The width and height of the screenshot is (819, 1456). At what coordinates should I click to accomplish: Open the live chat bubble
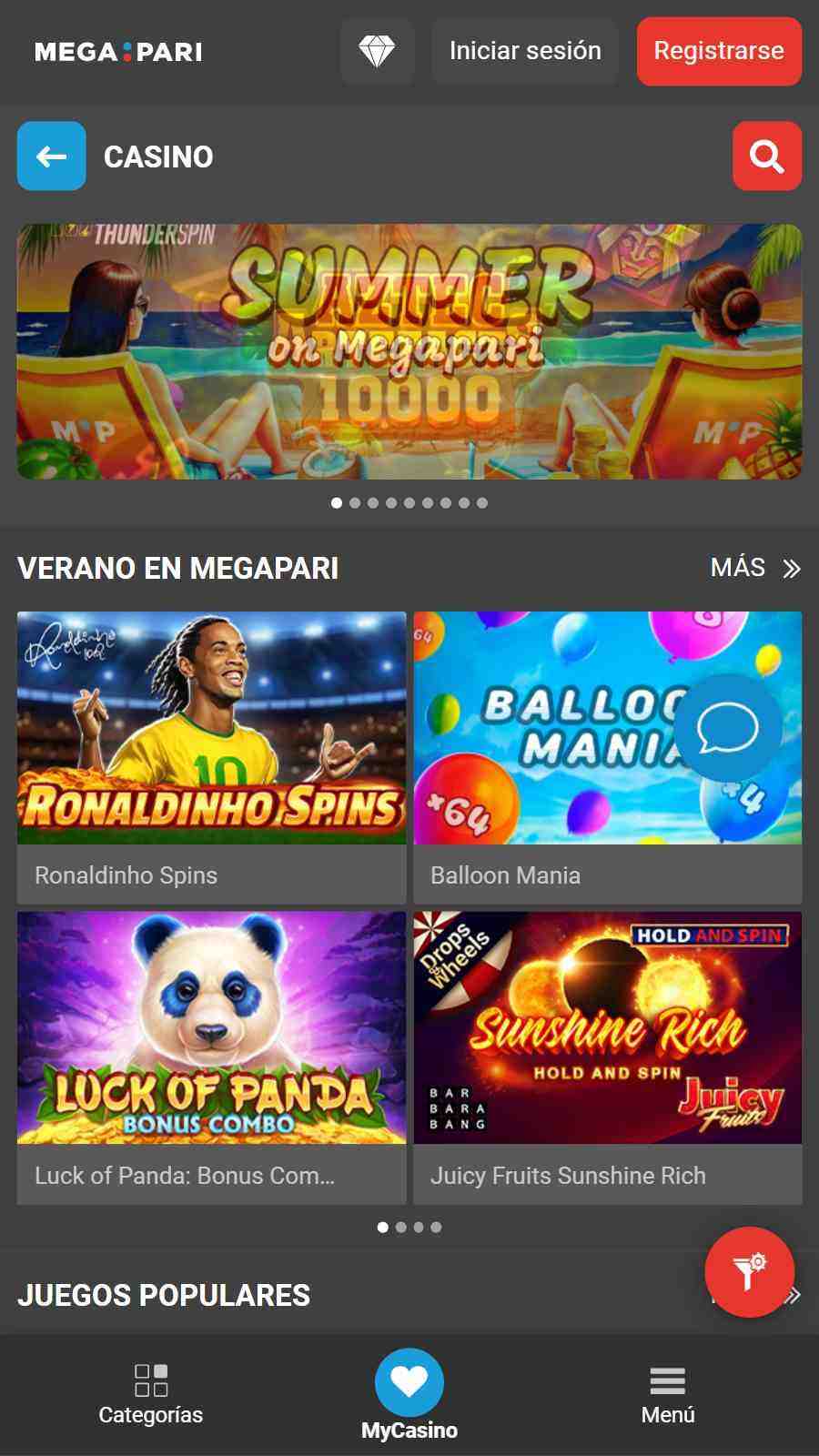pos(727,728)
